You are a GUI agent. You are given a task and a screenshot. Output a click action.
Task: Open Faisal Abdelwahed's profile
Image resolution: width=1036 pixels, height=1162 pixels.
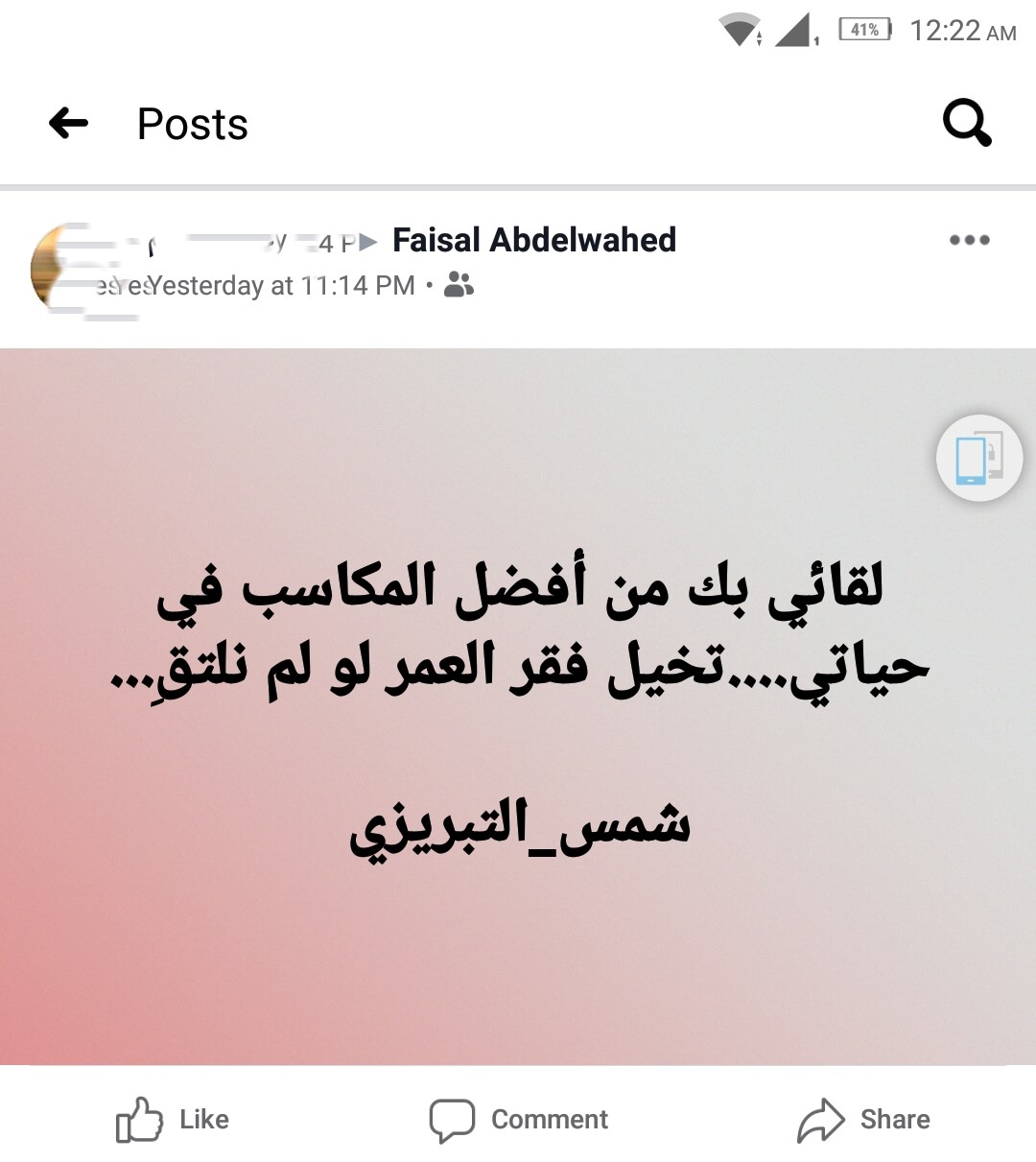pyautogui.click(x=534, y=240)
